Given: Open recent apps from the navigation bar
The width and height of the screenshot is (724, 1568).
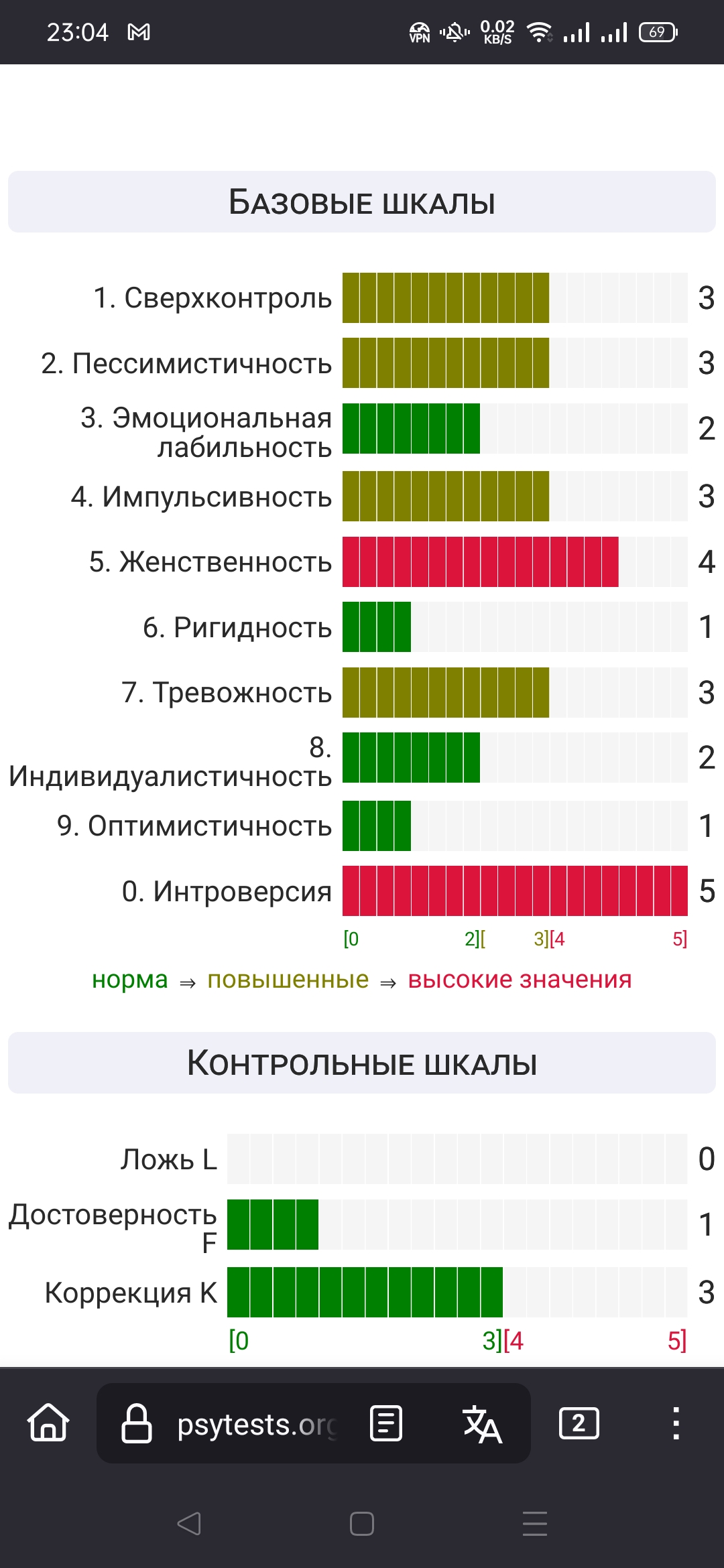Looking at the screenshot, I should pos(535,1524).
